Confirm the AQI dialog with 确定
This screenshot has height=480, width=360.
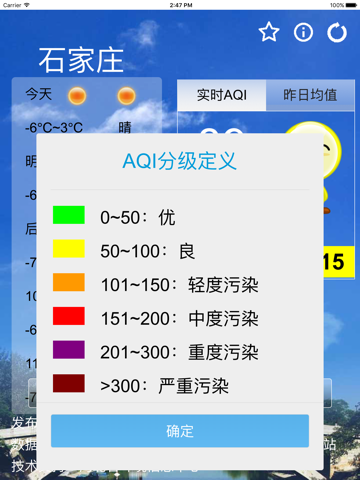(180, 431)
